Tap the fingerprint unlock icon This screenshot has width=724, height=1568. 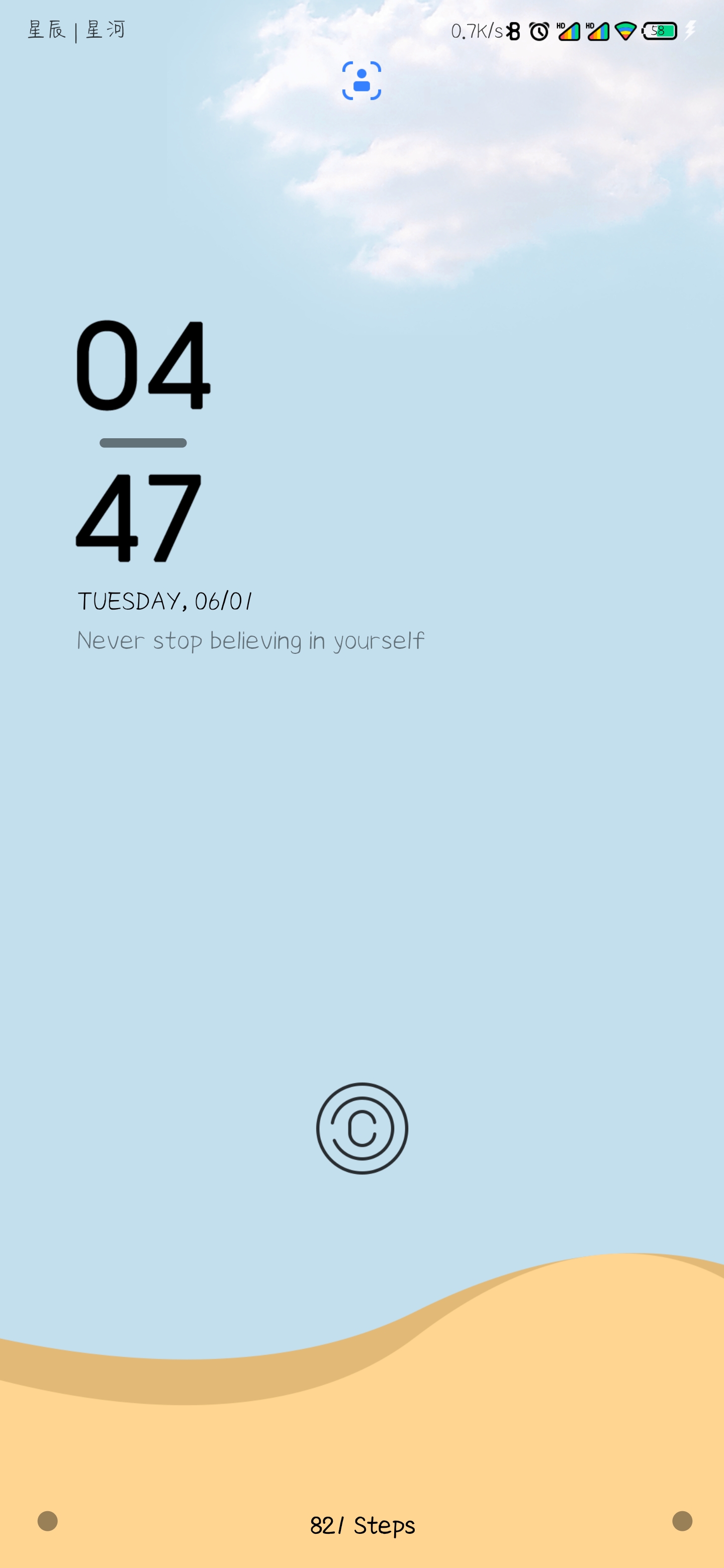(x=361, y=1128)
